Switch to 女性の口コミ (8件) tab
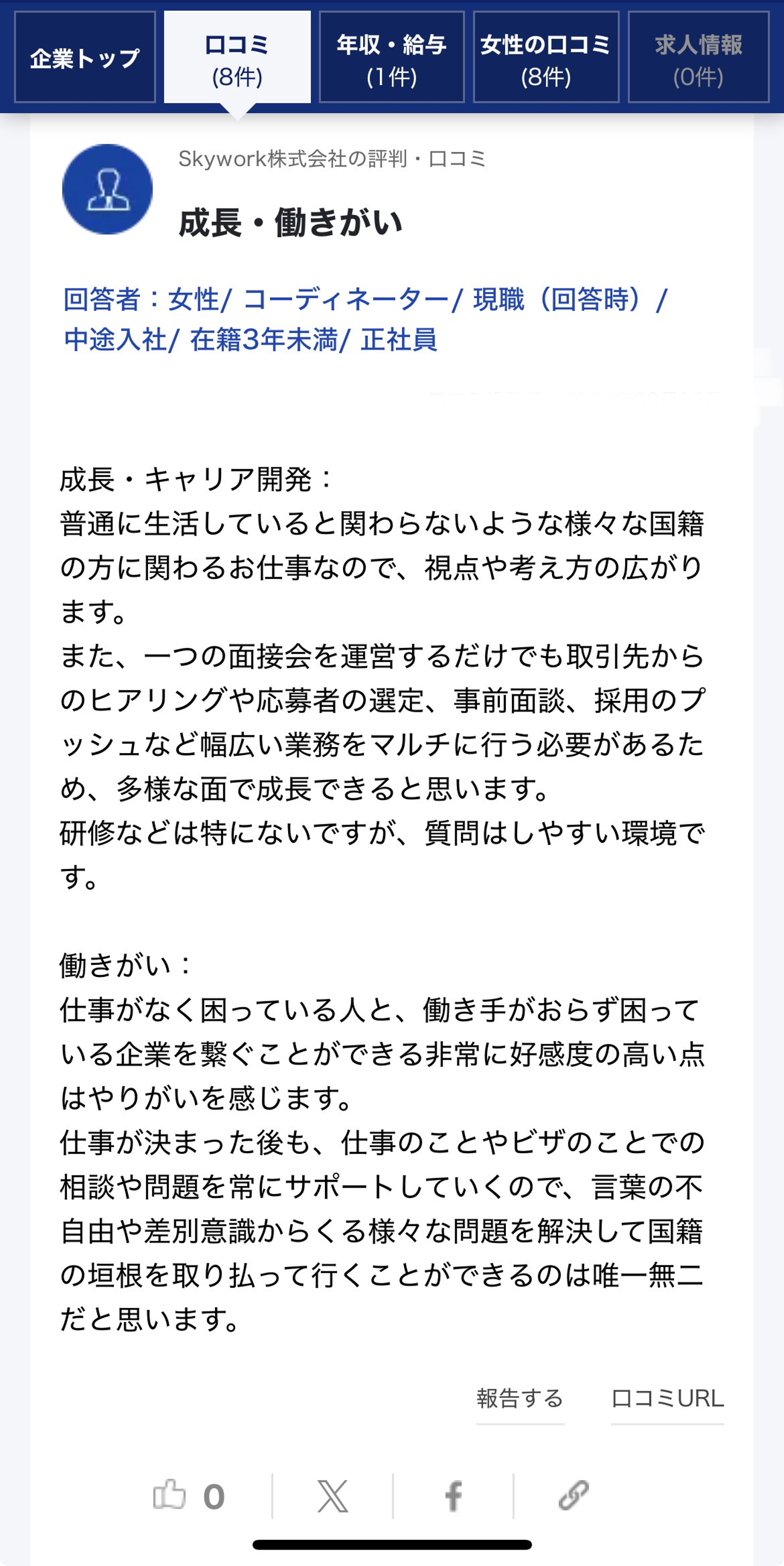This screenshot has height=1566, width=784. pyautogui.click(x=546, y=59)
